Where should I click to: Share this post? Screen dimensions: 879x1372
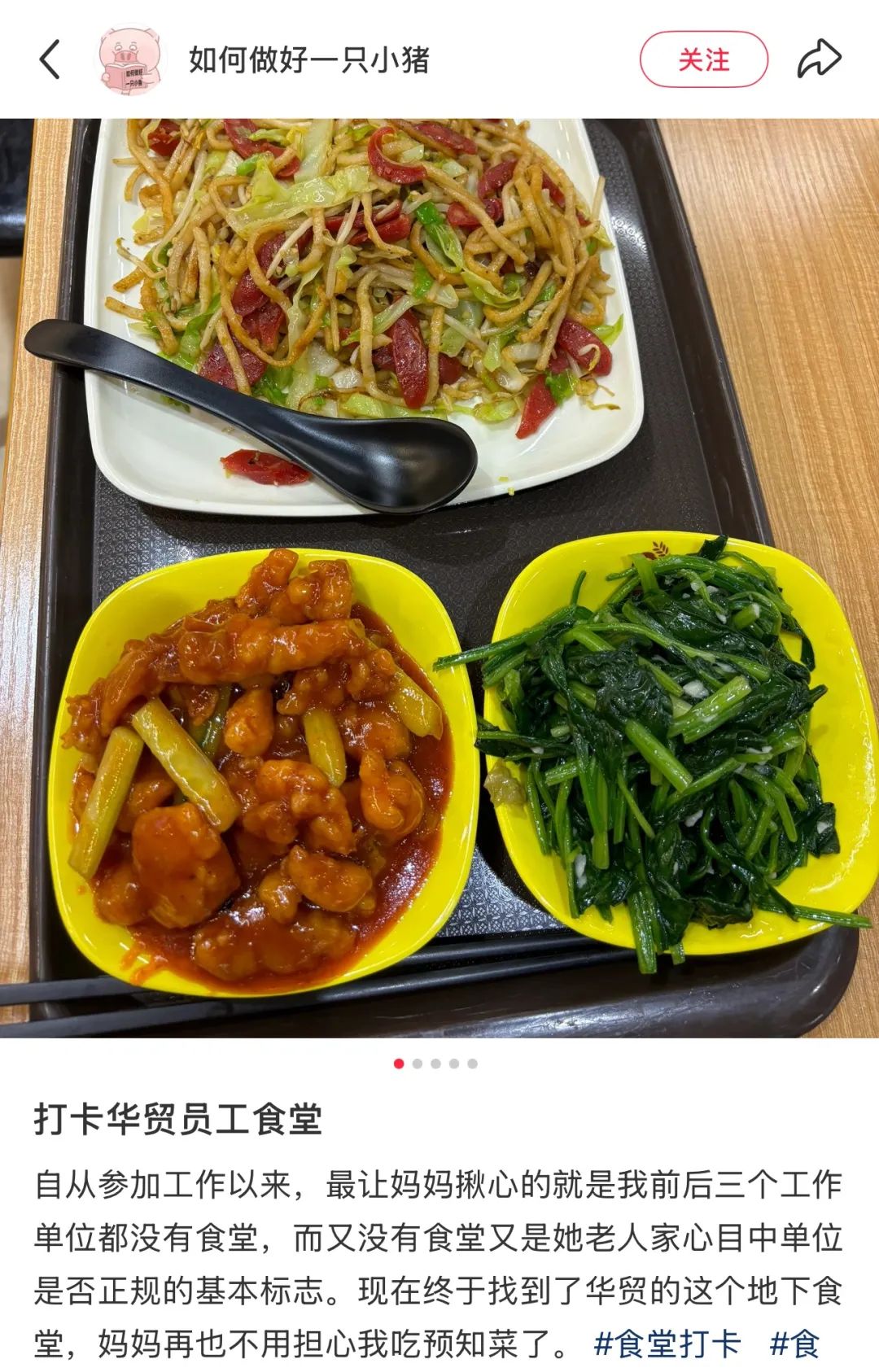coord(818,59)
